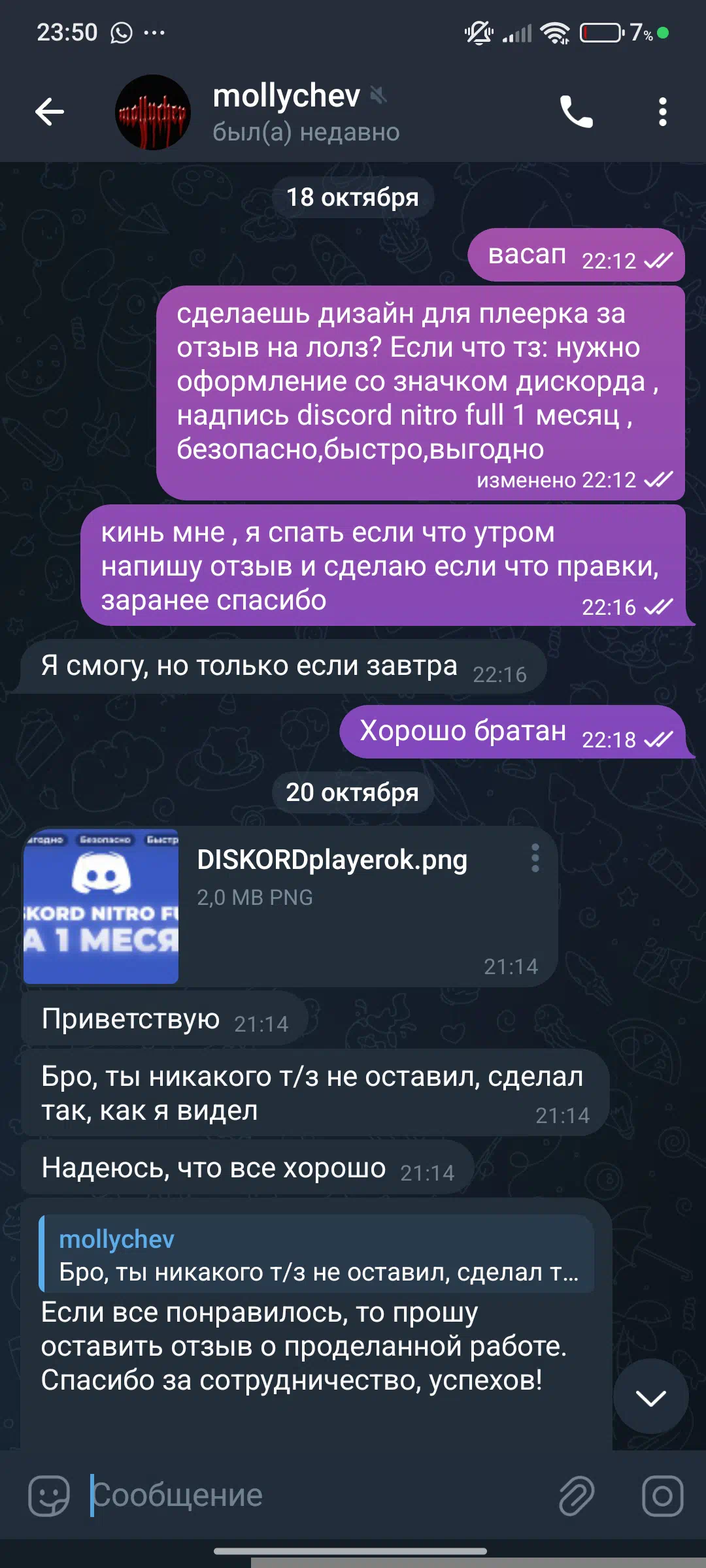Open the DISKORDplayerok.png file preview
Screen dimensions: 706x1568
point(101,906)
